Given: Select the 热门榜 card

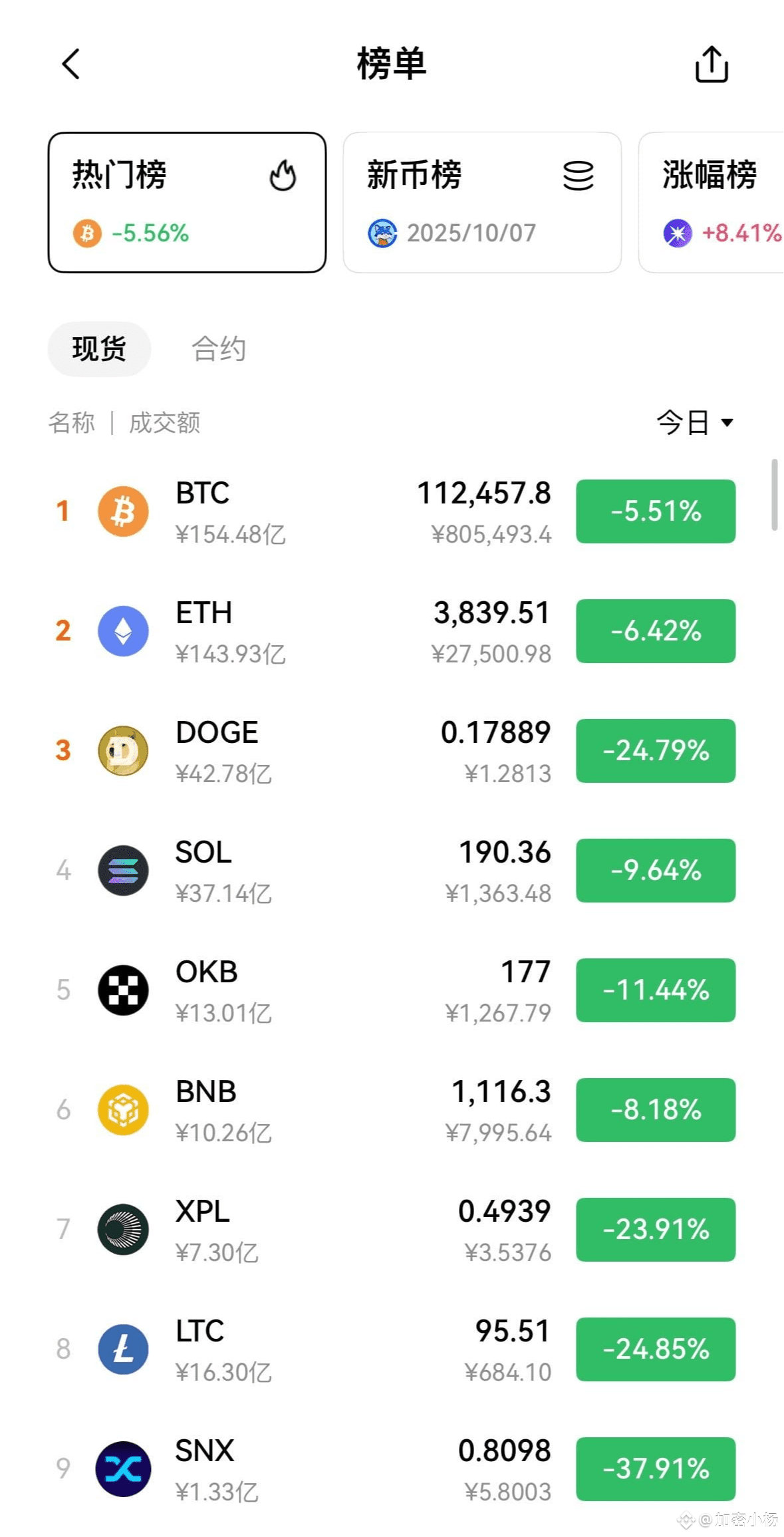Looking at the screenshot, I should pyautogui.click(x=187, y=202).
